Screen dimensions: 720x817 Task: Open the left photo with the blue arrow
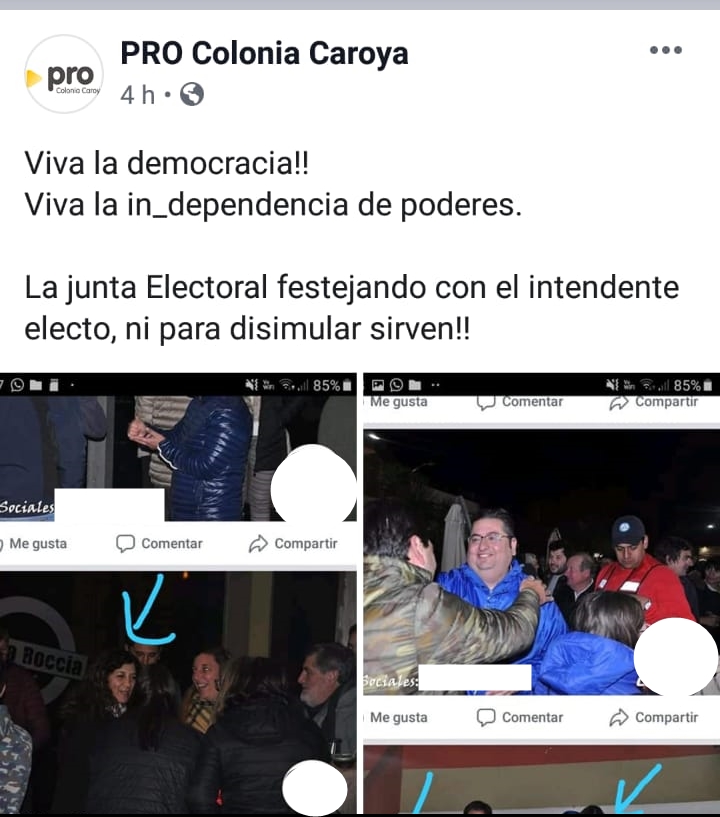(x=178, y=690)
